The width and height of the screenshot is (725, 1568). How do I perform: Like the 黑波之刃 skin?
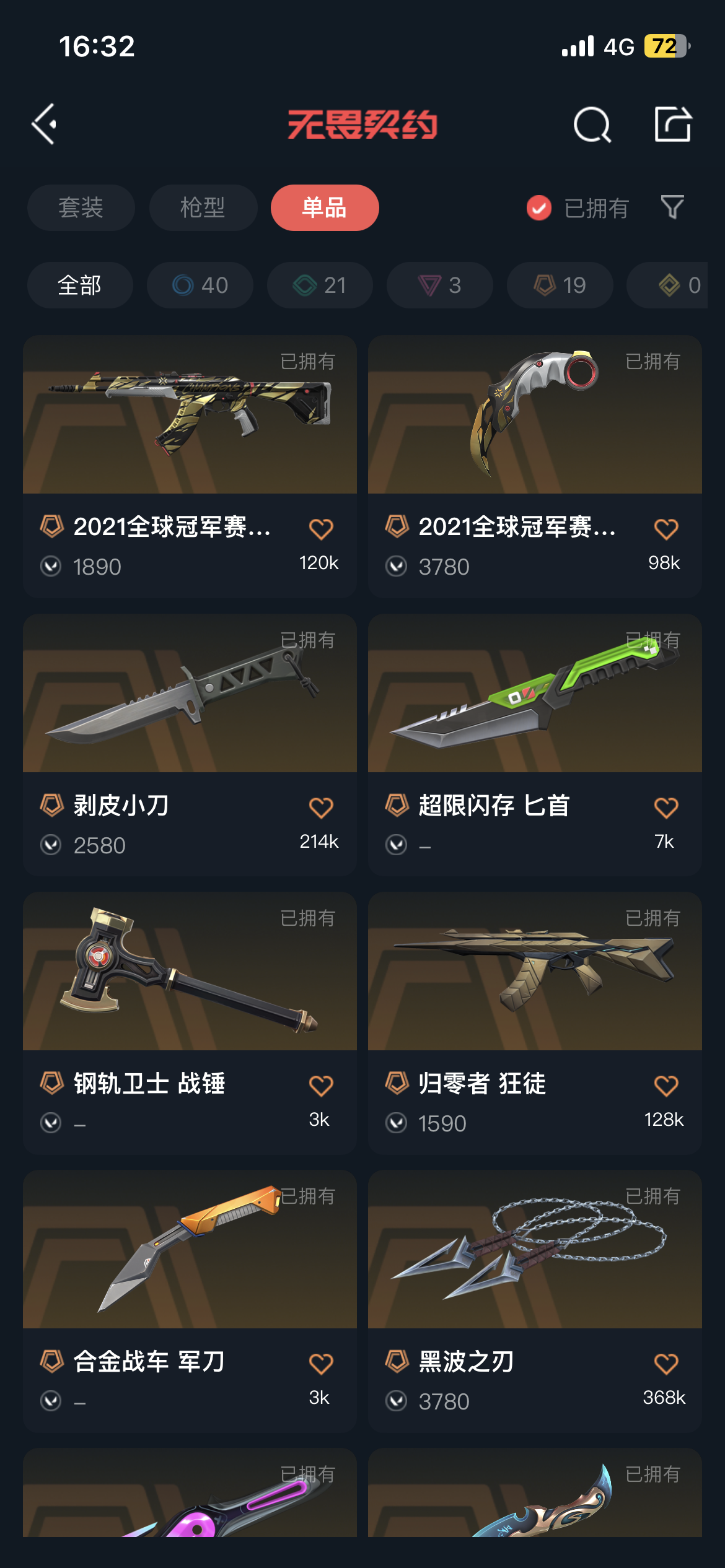tap(666, 1364)
